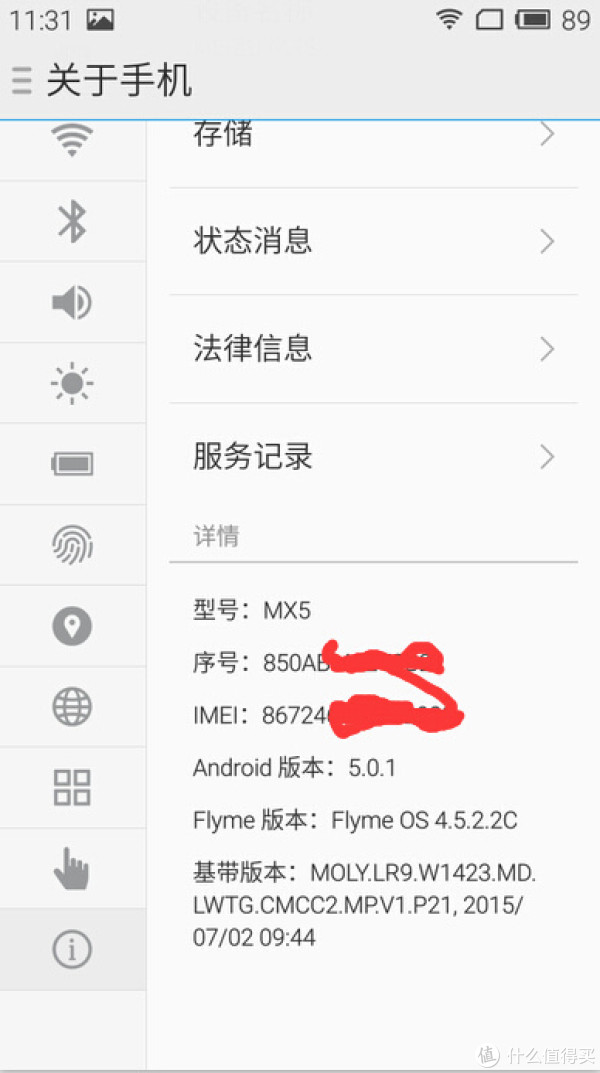The height and width of the screenshot is (1073, 600).
Task: Select the location pin icon in the sidebar
Action: [72, 626]
